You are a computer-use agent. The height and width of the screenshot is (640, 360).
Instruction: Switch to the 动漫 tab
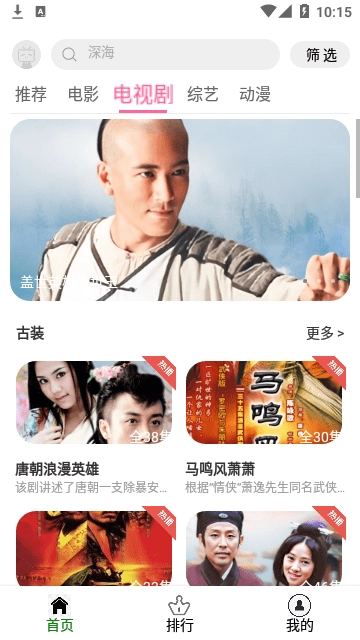(x=255, y=94)
